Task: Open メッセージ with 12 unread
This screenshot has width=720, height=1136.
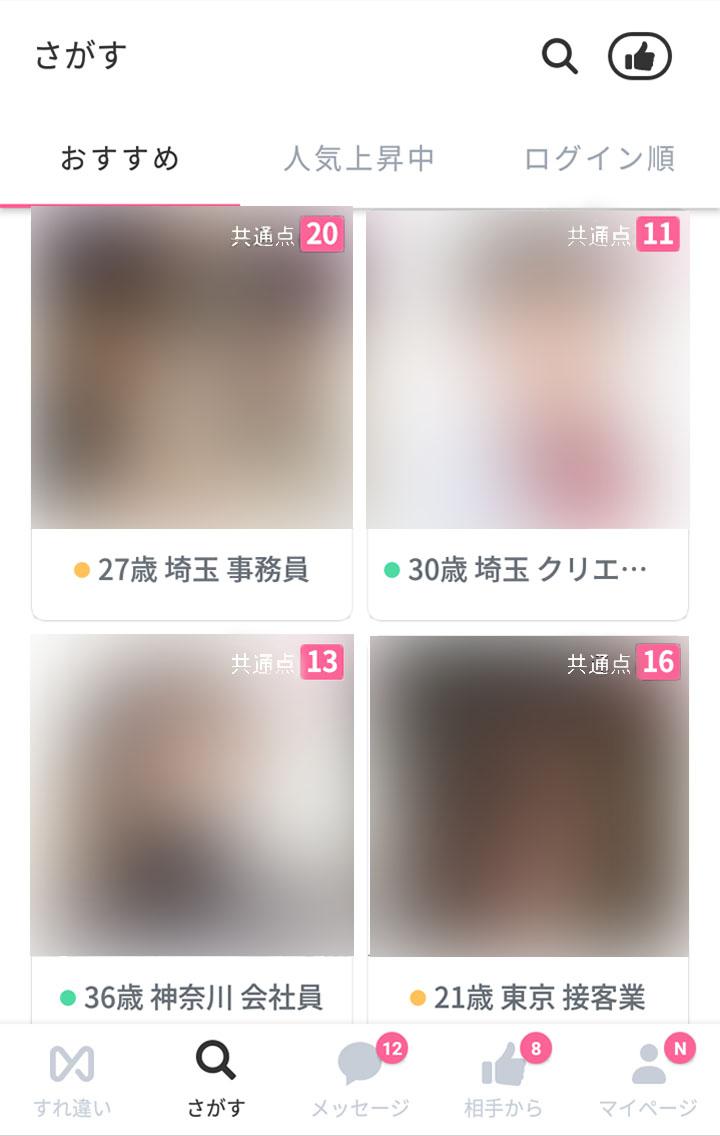Action: tap(360, 1078)
